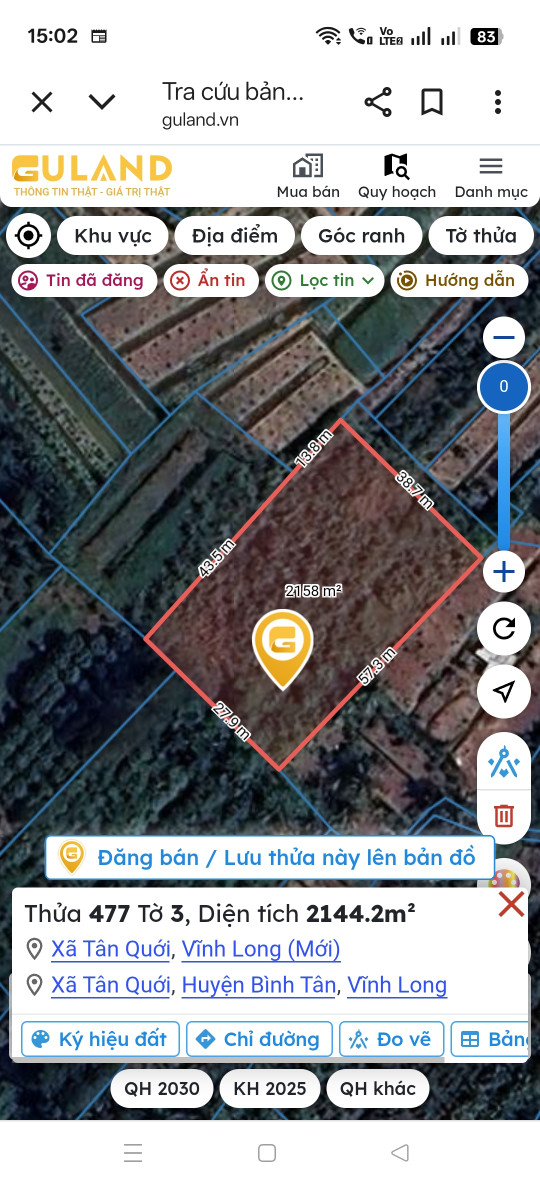Hide listings with Ẩn tin

(x=211, y=281)
